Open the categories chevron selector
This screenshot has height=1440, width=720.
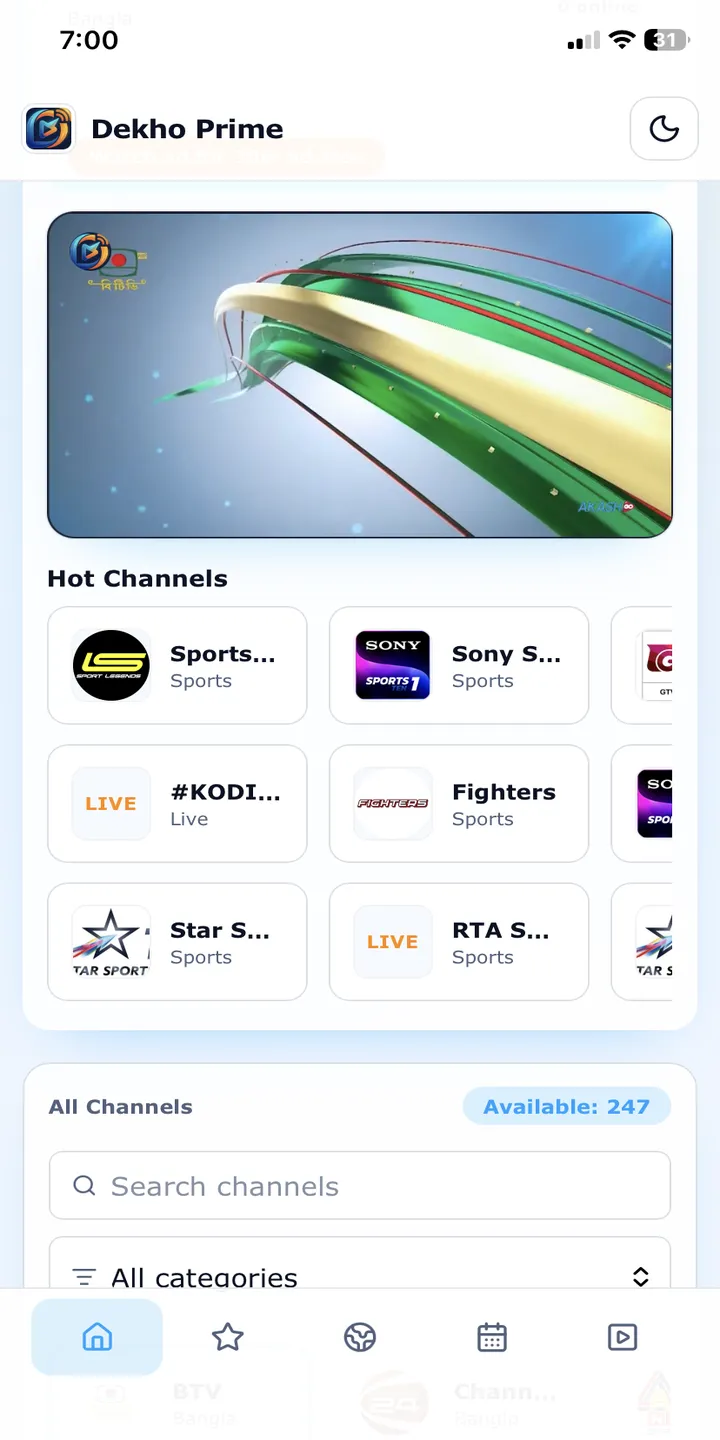click(640, 1277)
